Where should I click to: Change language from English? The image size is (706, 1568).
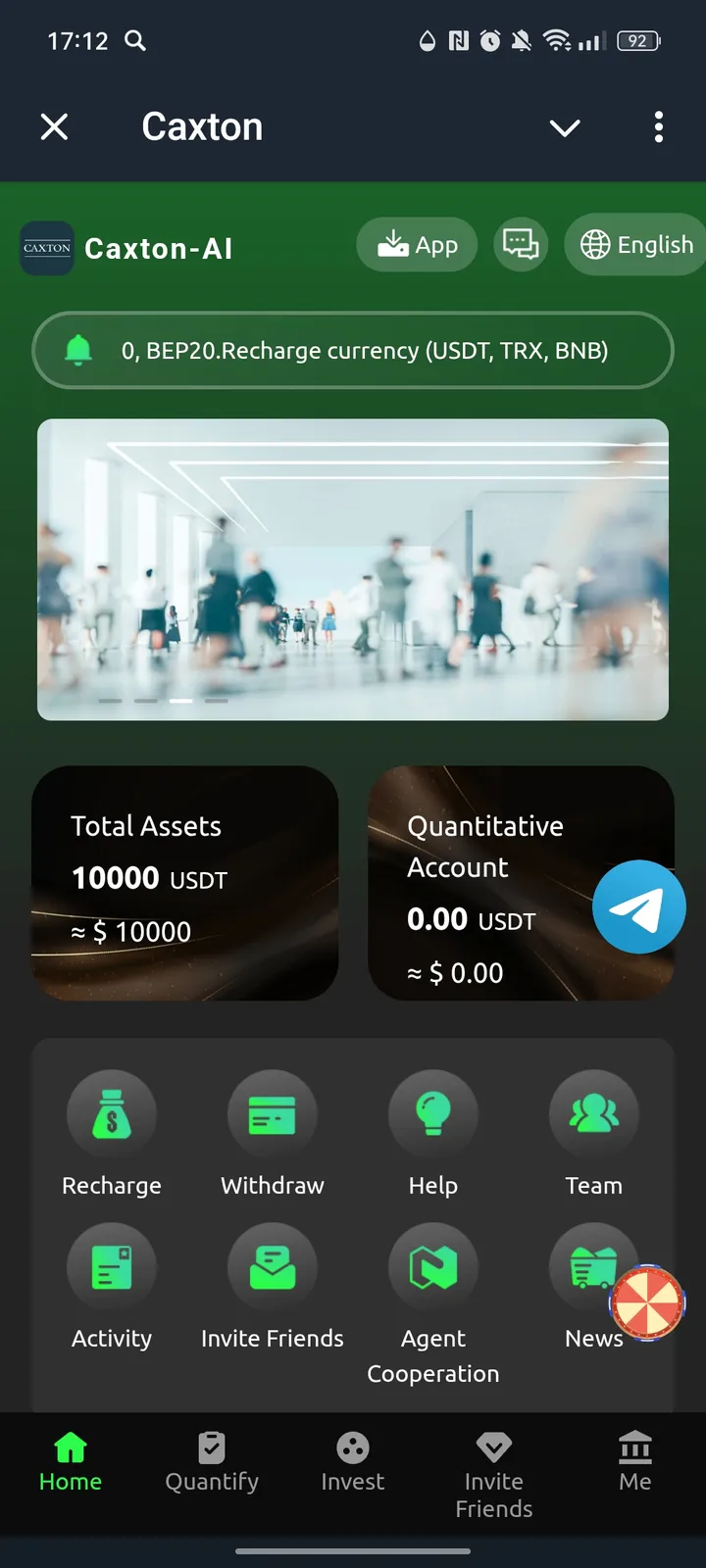click(635, 244)
